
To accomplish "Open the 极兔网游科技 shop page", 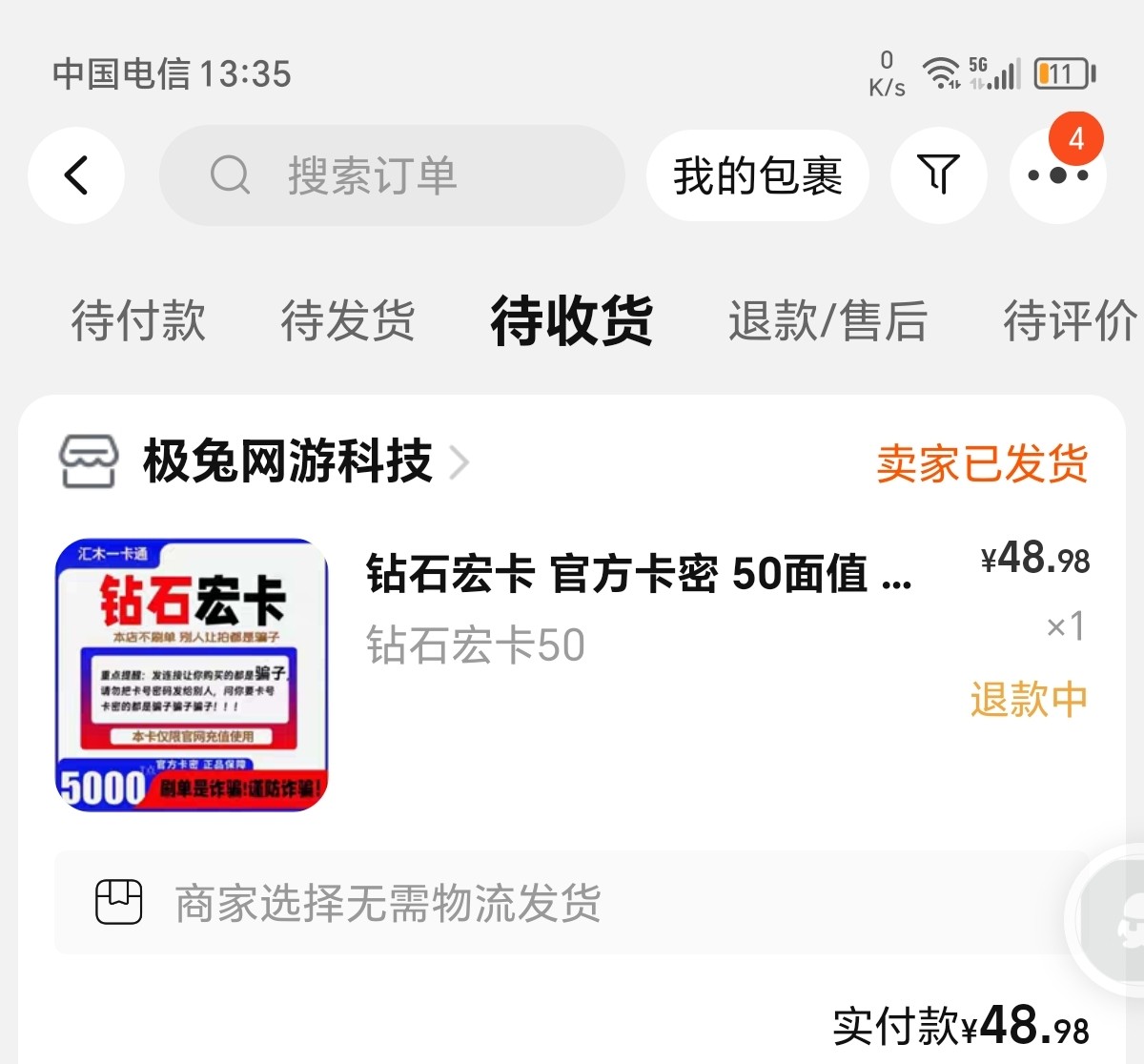I will tap(286, 462).
